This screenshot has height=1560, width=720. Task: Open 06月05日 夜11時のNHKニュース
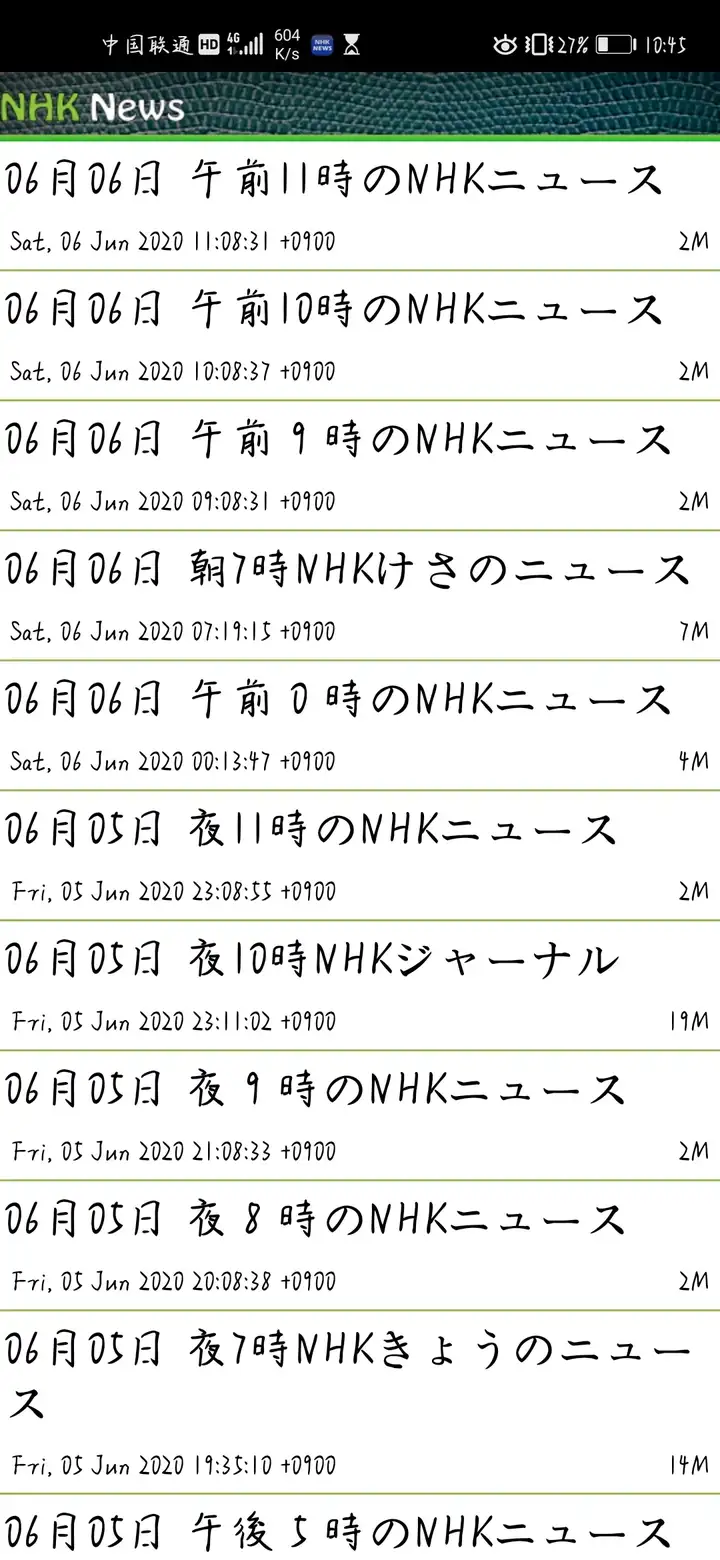pos(360,856)
